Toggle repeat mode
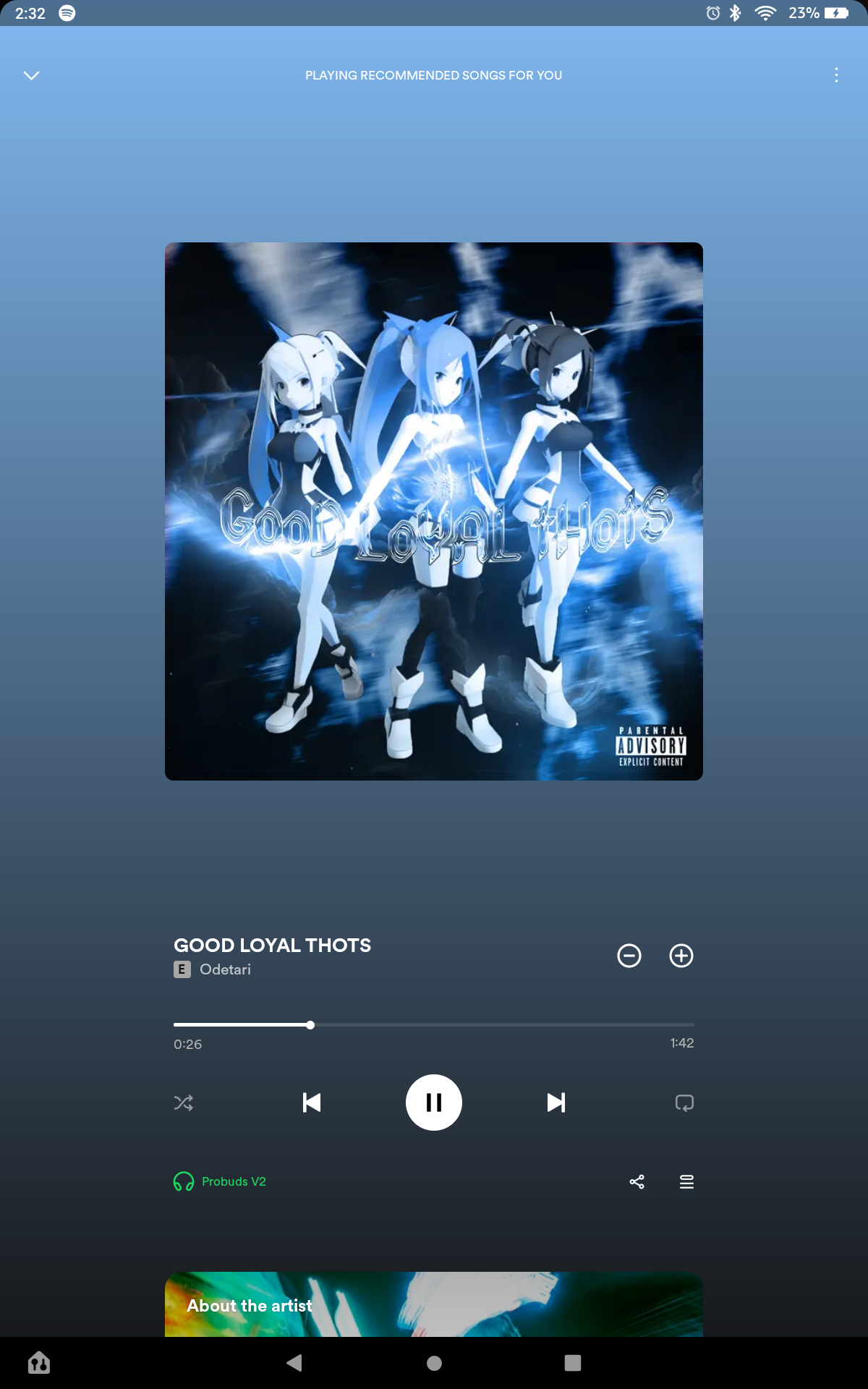This screenshot has height=1389, width=868. [x=684, y=1103]
